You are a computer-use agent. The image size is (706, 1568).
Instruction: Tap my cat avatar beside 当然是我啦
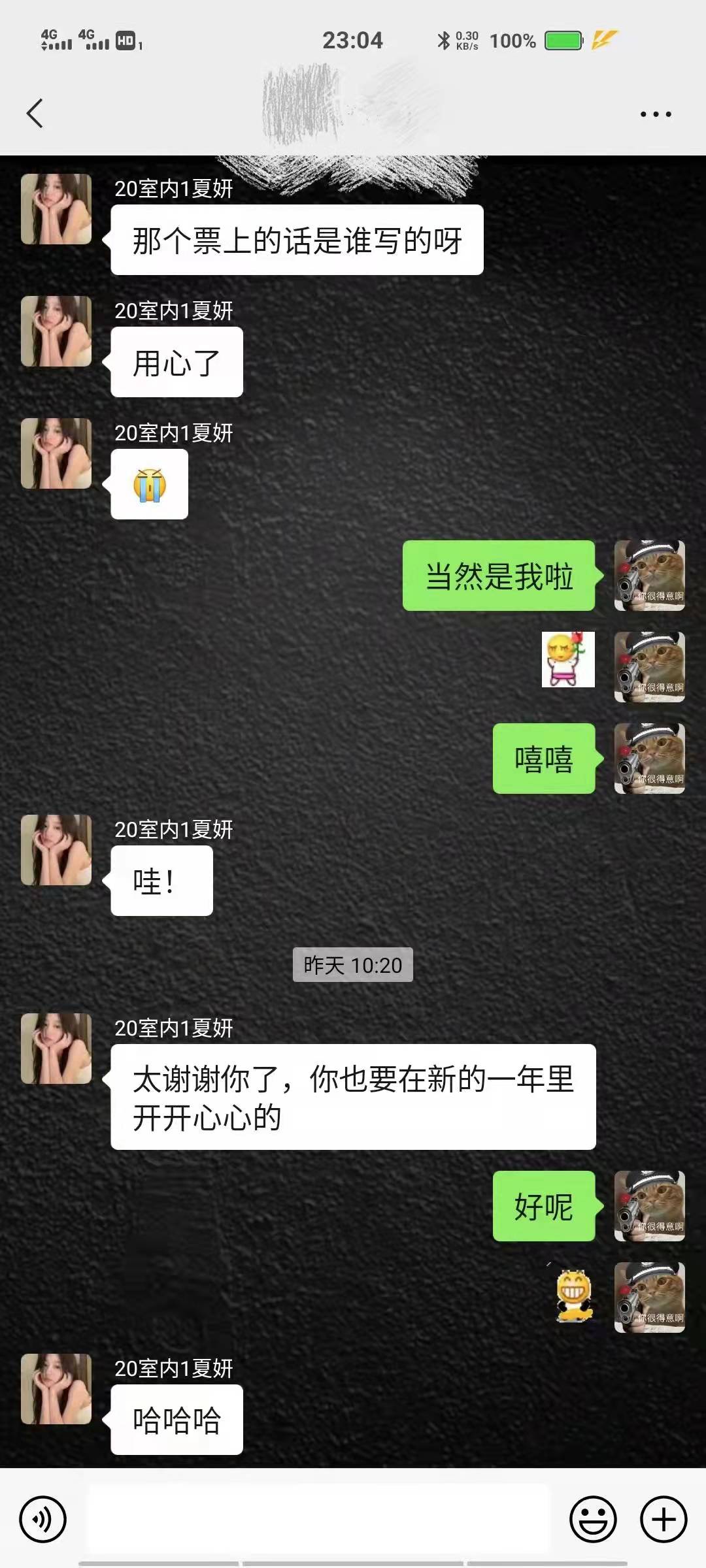click(649, 576)
